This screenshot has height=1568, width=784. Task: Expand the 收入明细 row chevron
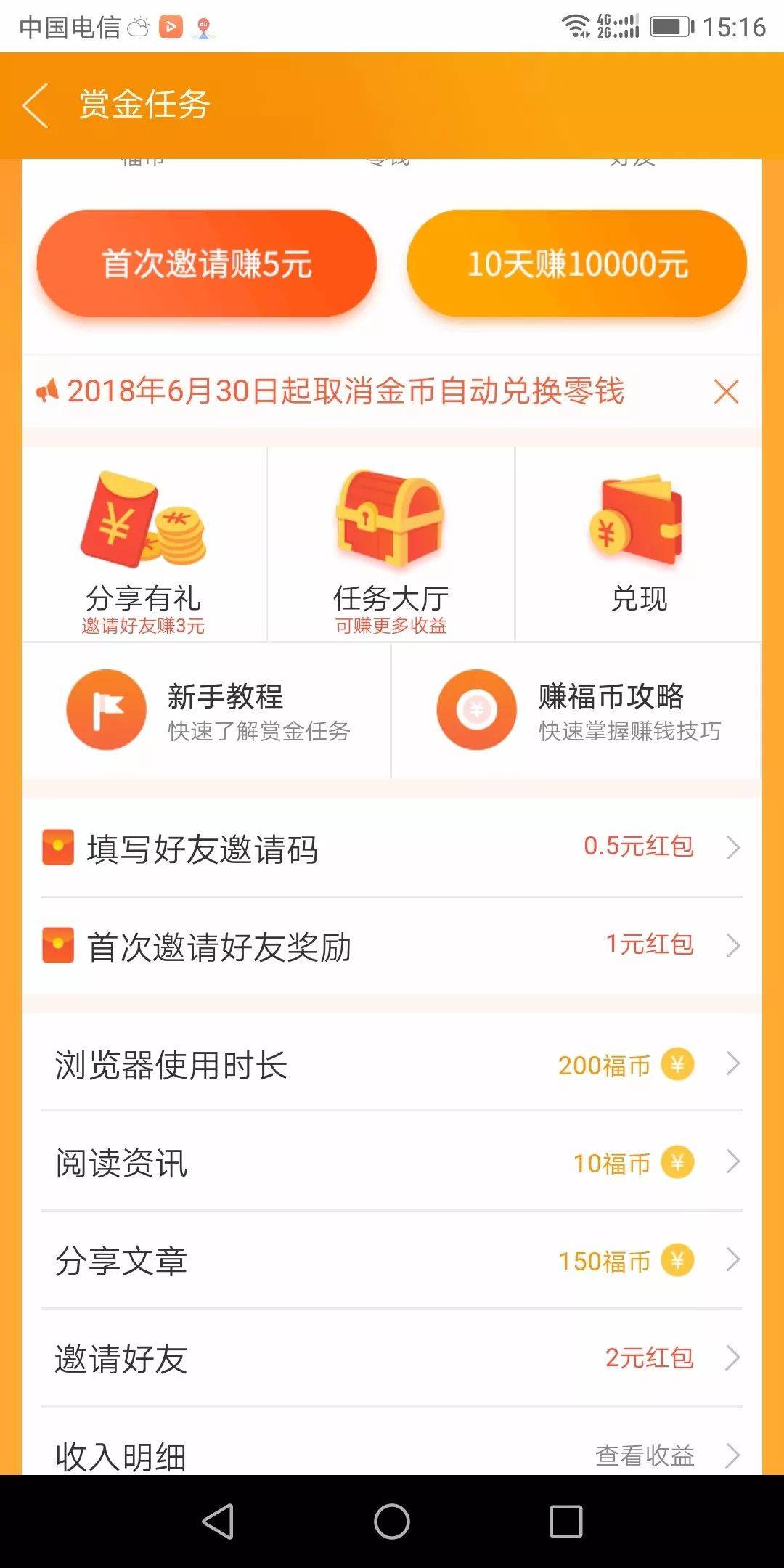733,1455
